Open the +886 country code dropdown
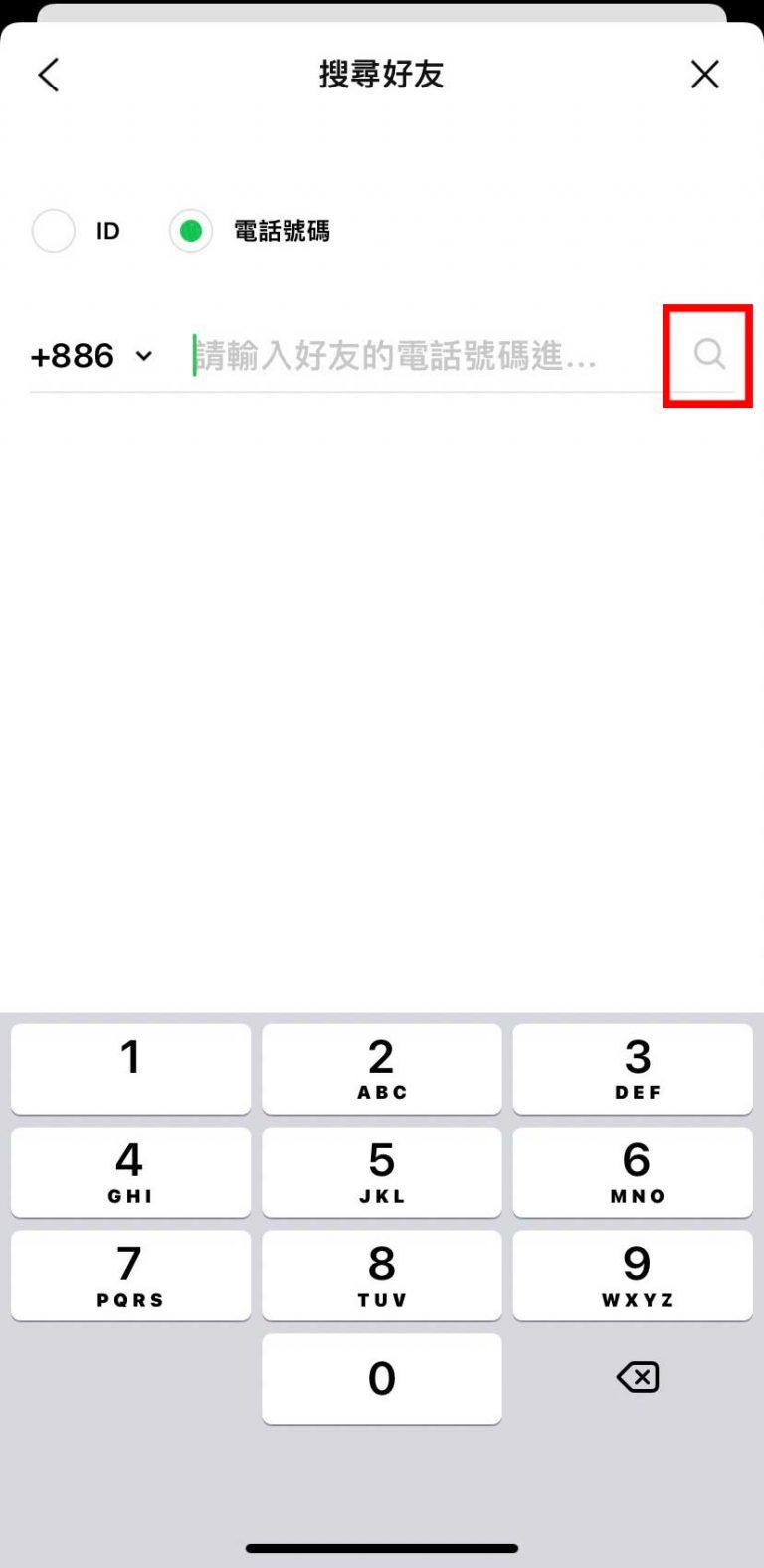This screenshot has width=764, height=1568. 92,356
